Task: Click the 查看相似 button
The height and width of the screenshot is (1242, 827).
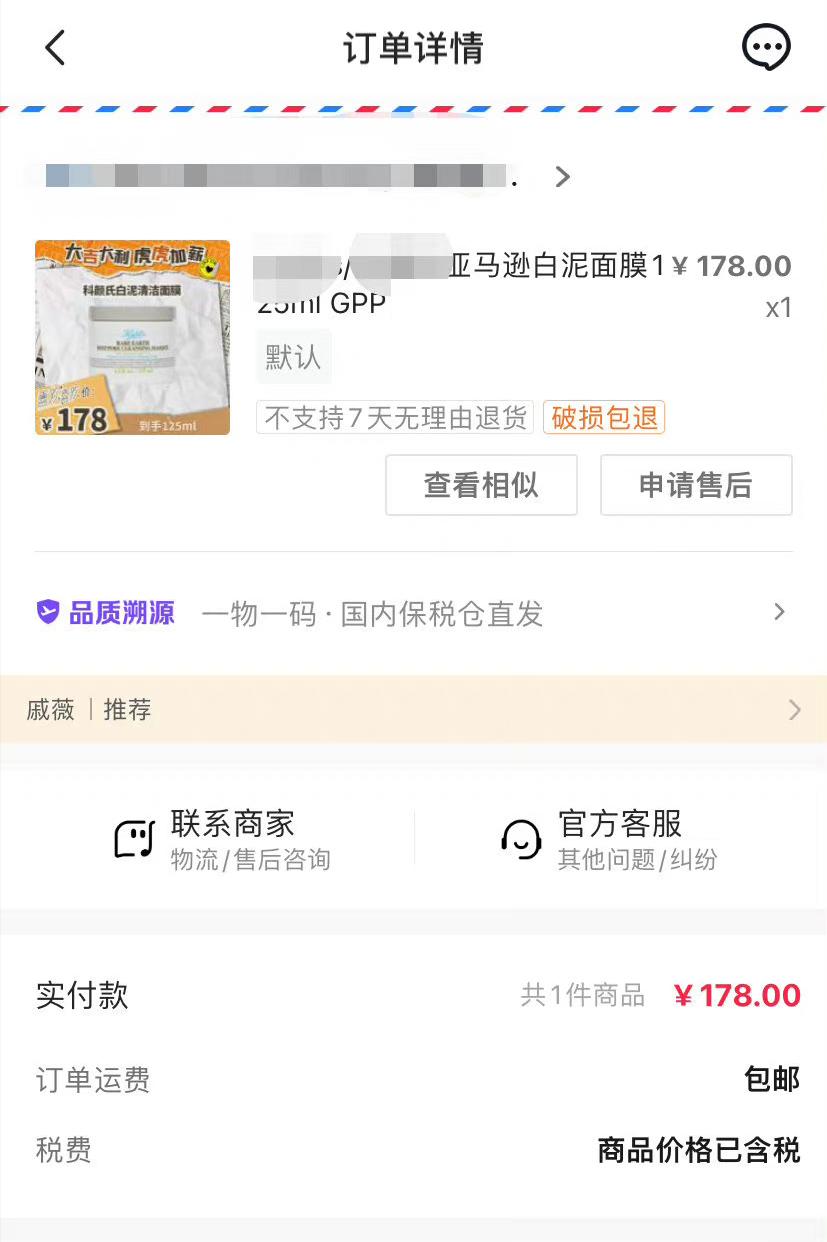Action: [481, 484]
